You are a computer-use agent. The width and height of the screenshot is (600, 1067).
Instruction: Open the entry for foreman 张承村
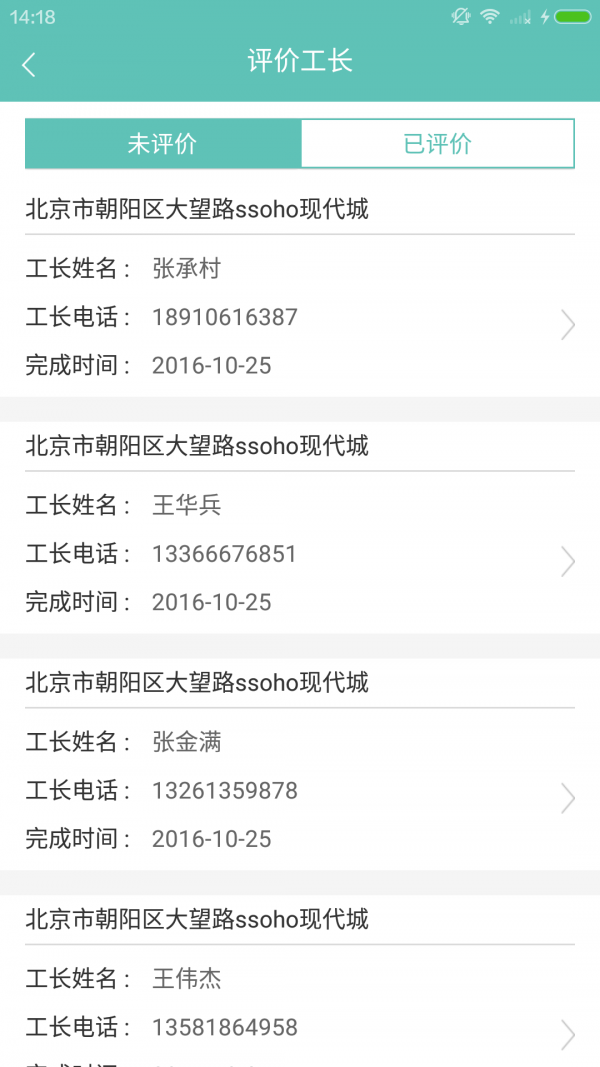coord(300,317)
